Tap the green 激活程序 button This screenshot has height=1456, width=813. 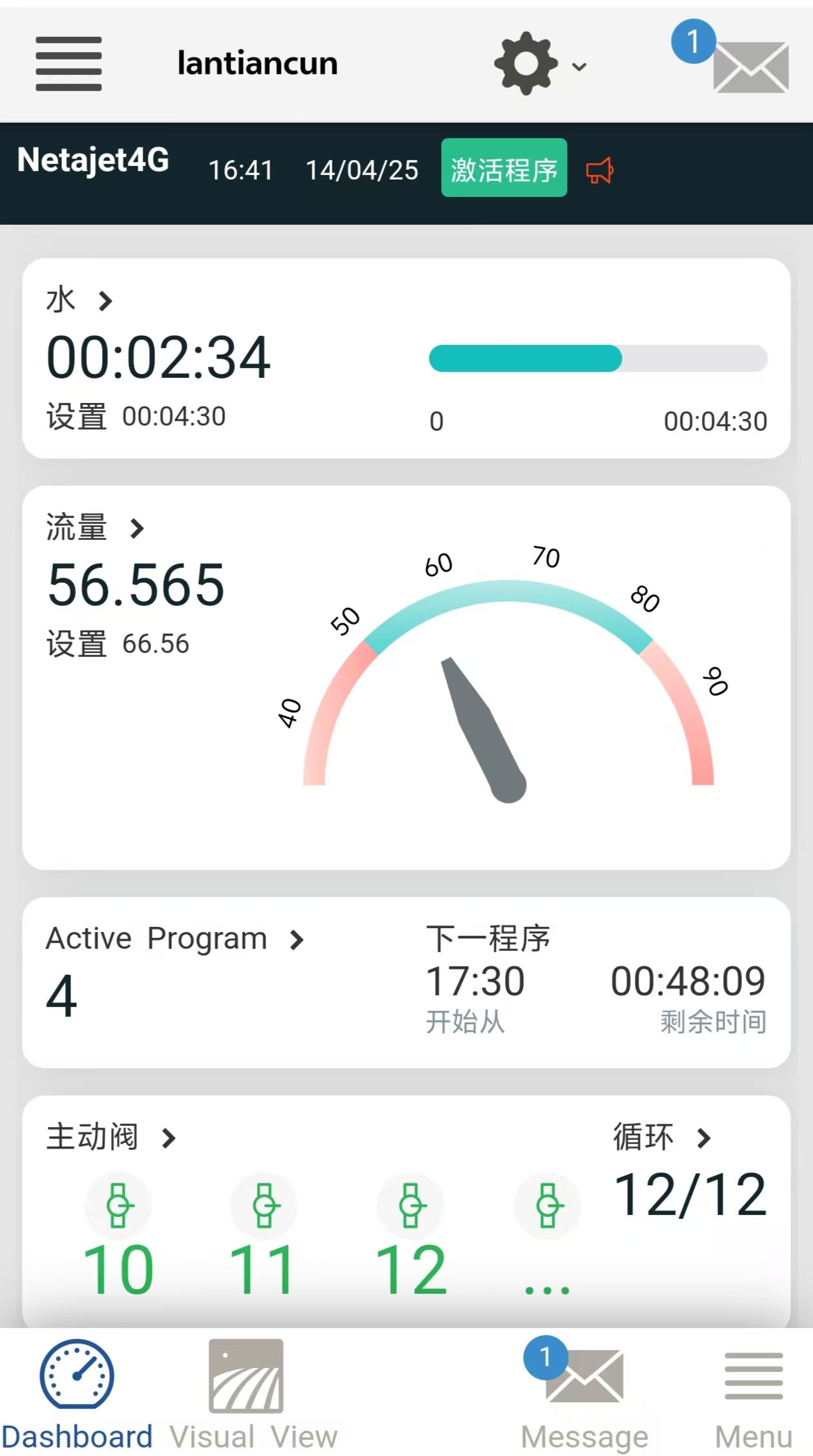point(504,168)
